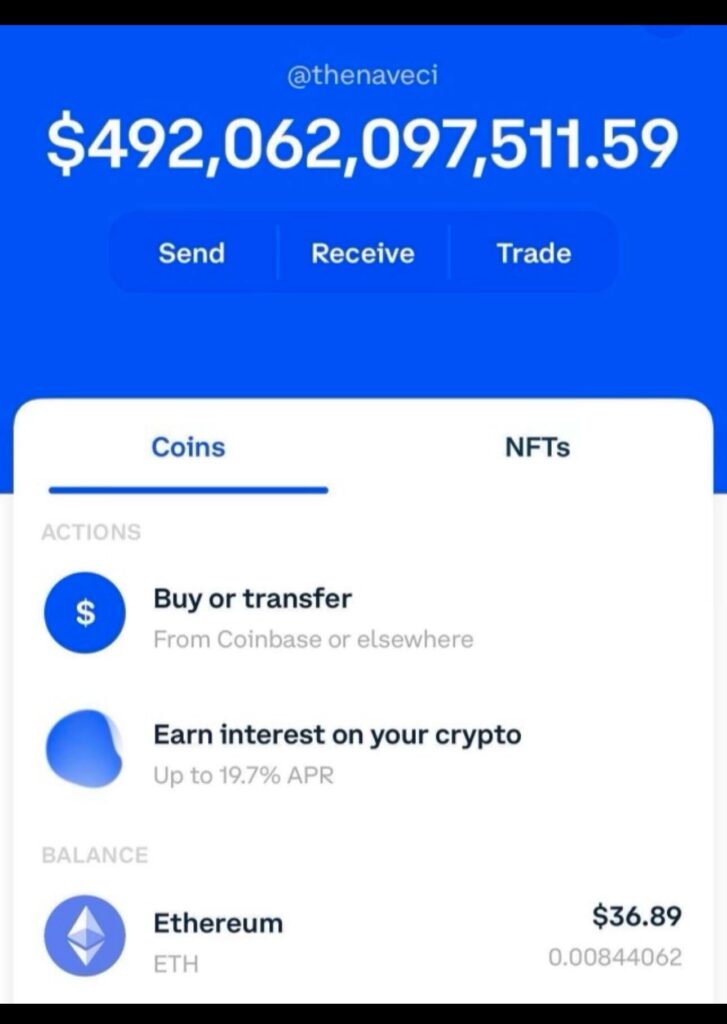Open Buy or transfer action
The image size is (727, 1024).
[252, 616]
